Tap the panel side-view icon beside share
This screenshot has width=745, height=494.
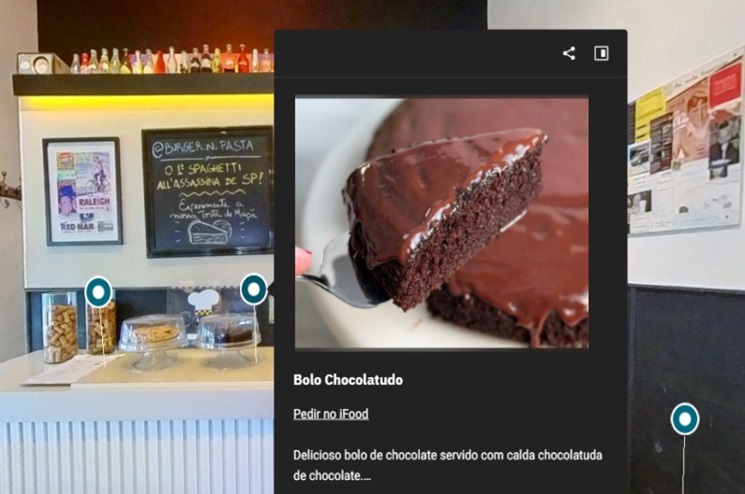pyautogui.click(x=601, y=54)
